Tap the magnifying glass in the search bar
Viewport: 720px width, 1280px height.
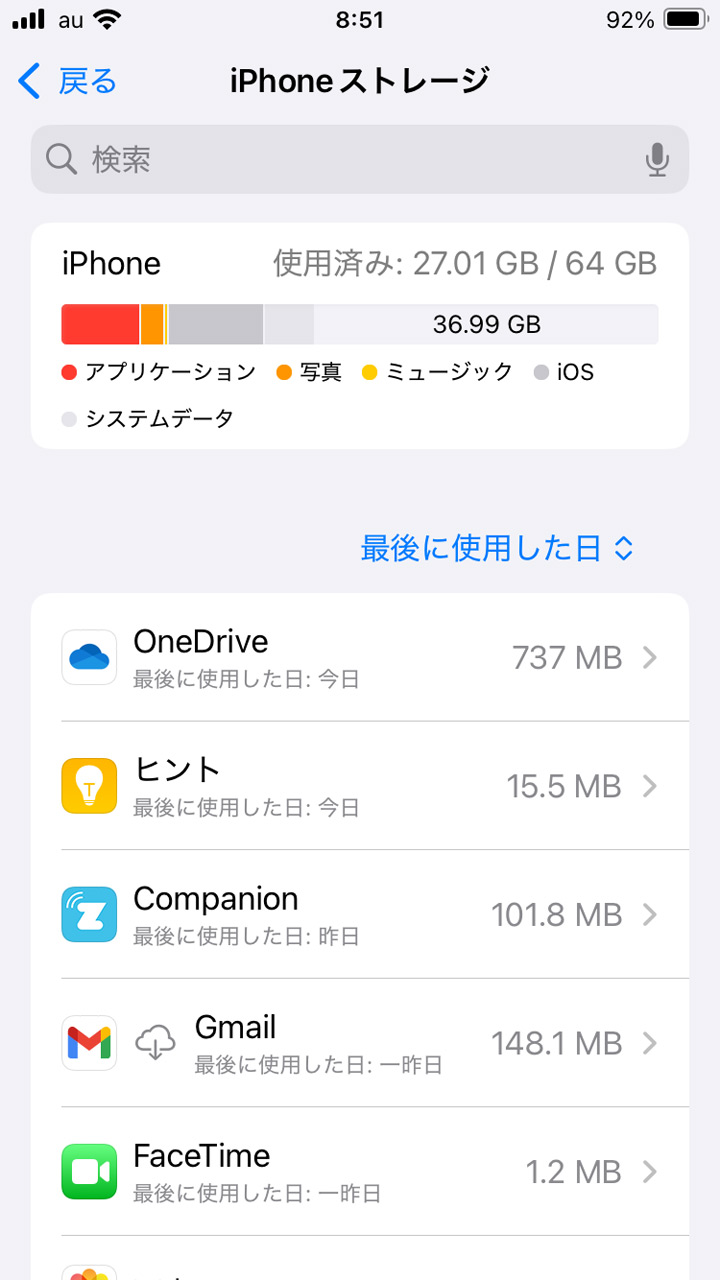[x=61, y=158]
